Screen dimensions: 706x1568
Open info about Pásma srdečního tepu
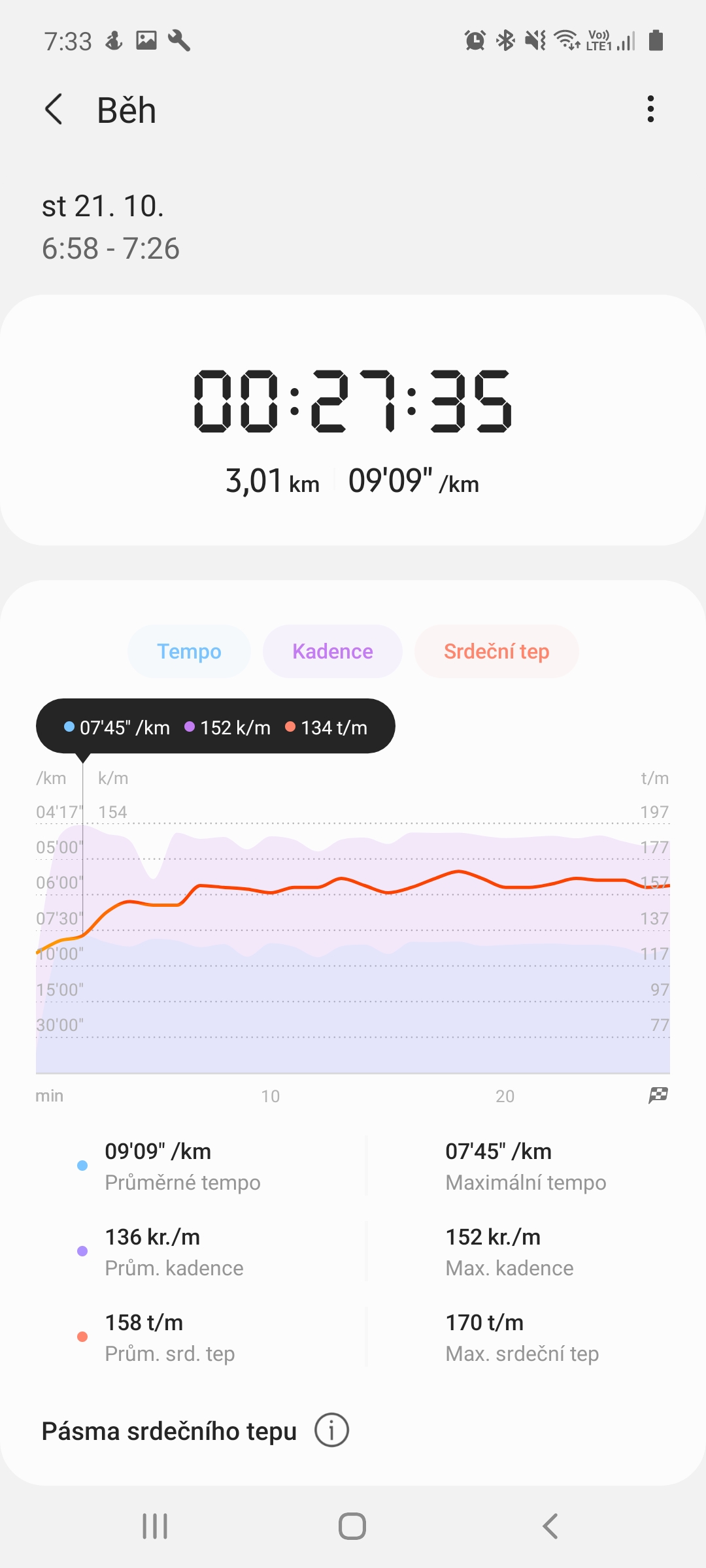tap(332, 1431)
